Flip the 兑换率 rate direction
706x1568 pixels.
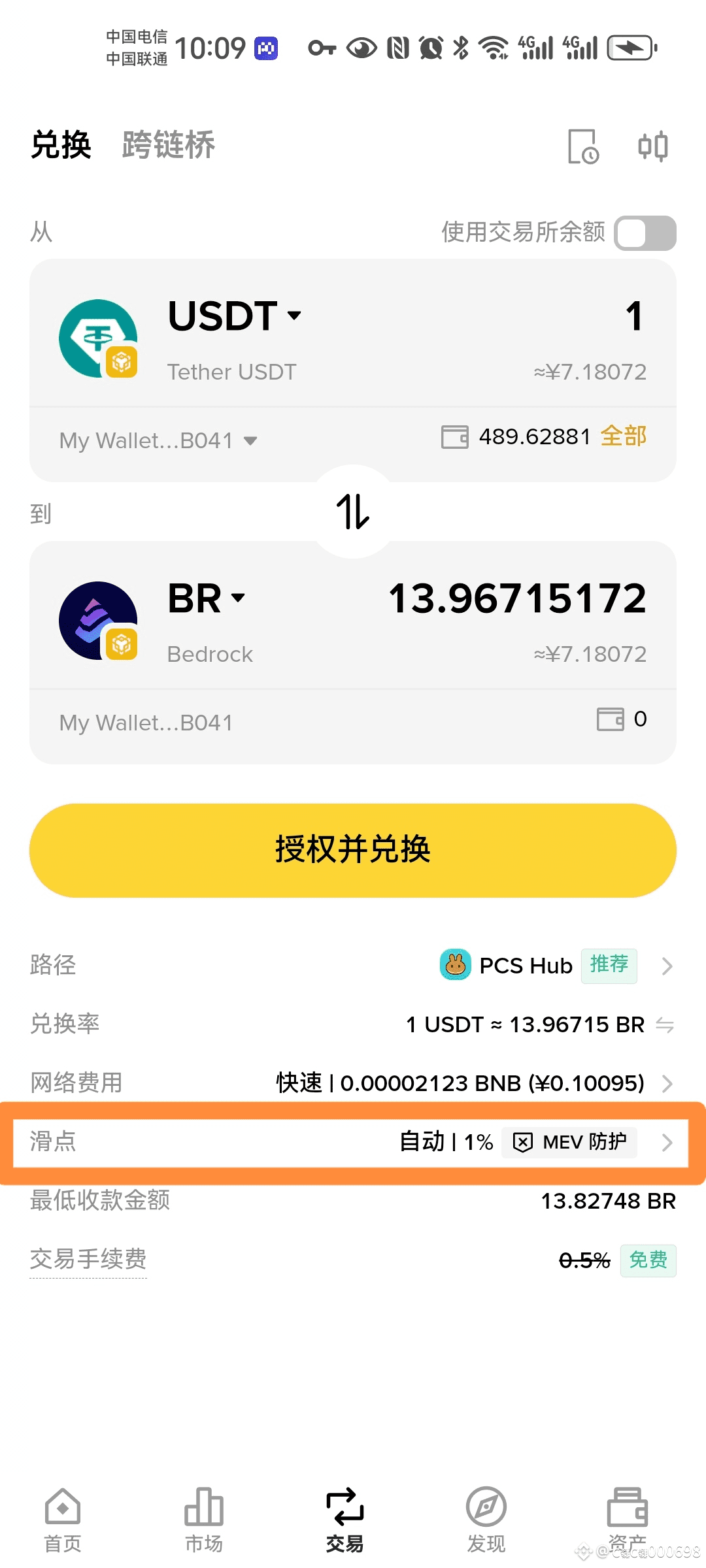665,1025
